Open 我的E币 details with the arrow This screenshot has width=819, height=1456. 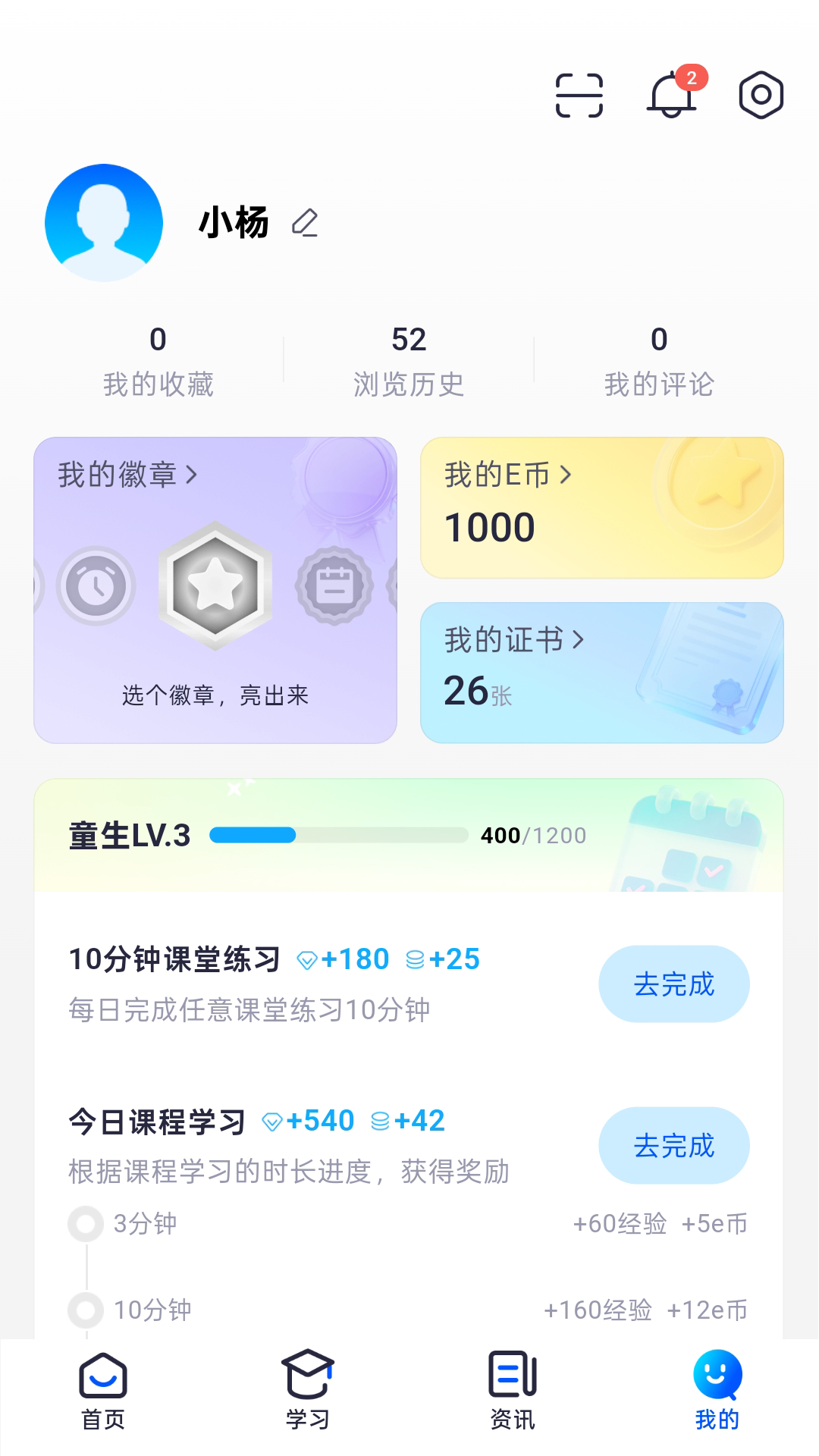tap(564, 475)
